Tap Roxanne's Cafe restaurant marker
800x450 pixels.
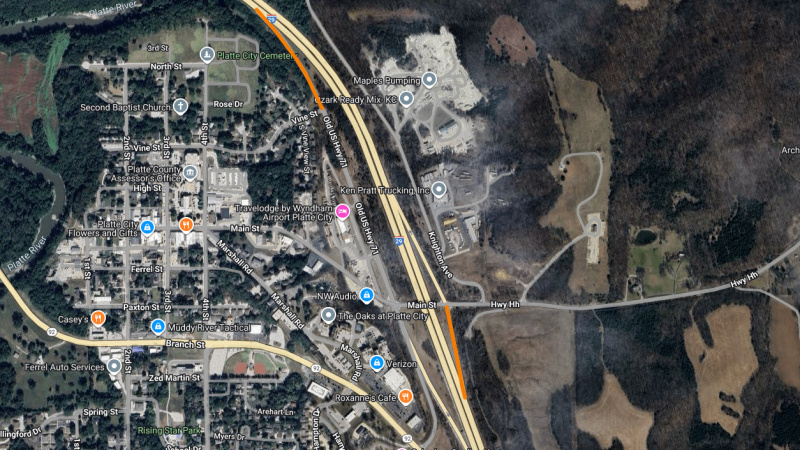tap(406, 397)
